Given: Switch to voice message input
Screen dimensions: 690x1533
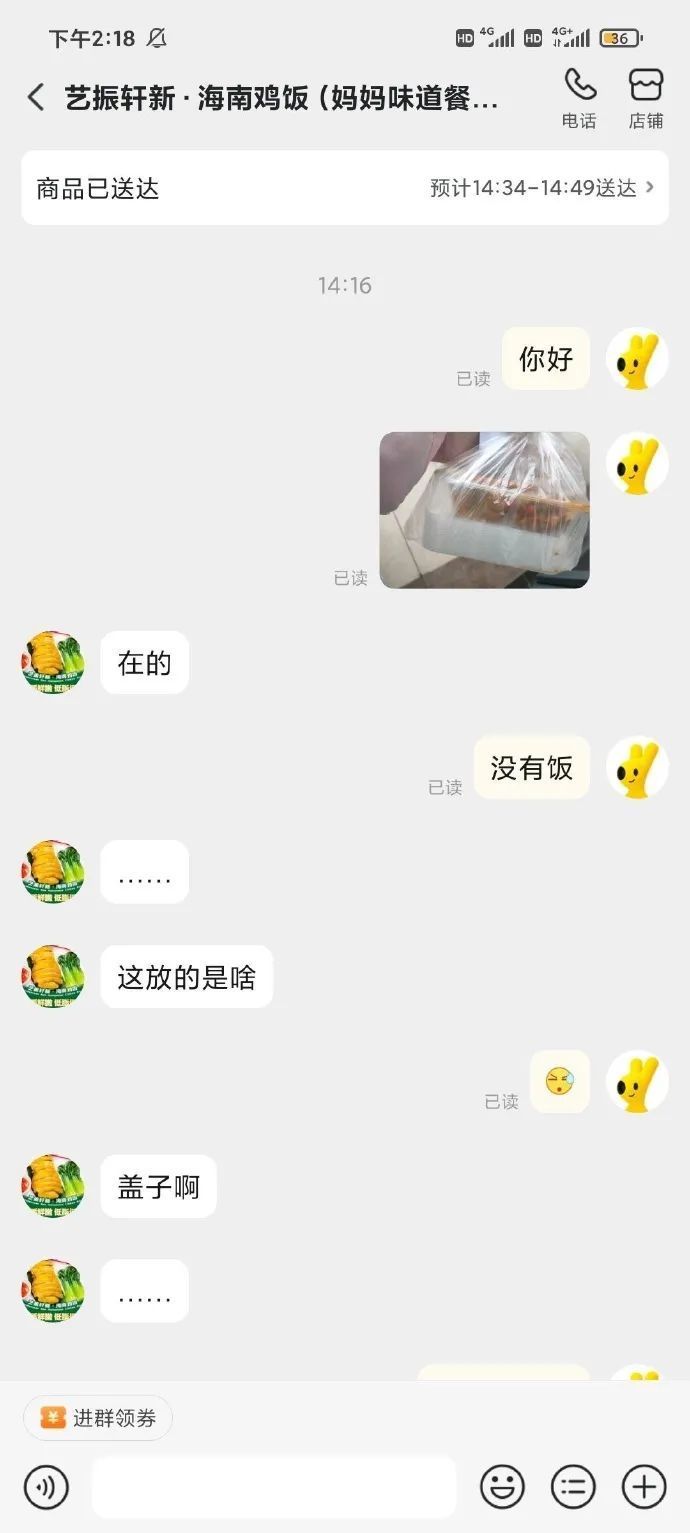Looking at the screenshot, I should point(46,1487).
